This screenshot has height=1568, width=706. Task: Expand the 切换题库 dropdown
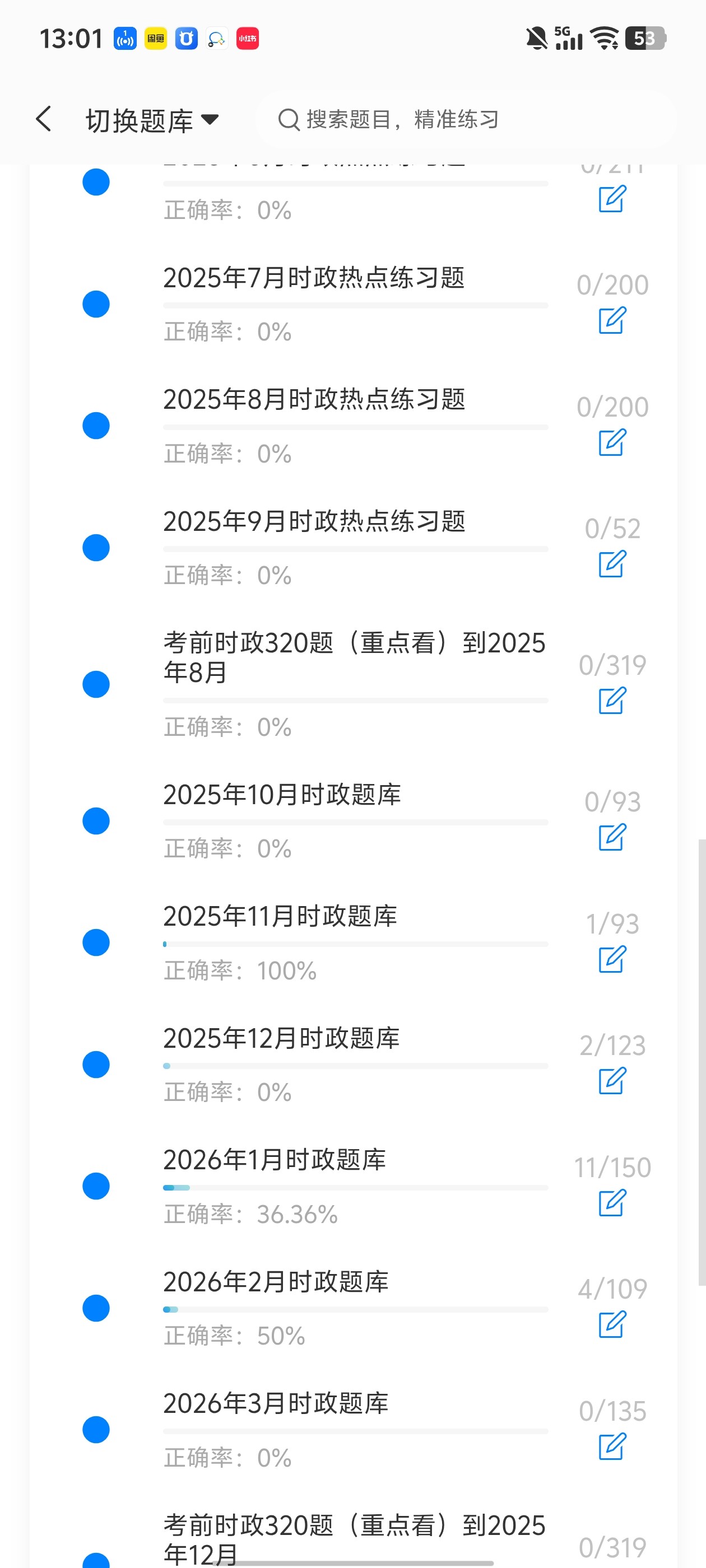tap(152, 120)
